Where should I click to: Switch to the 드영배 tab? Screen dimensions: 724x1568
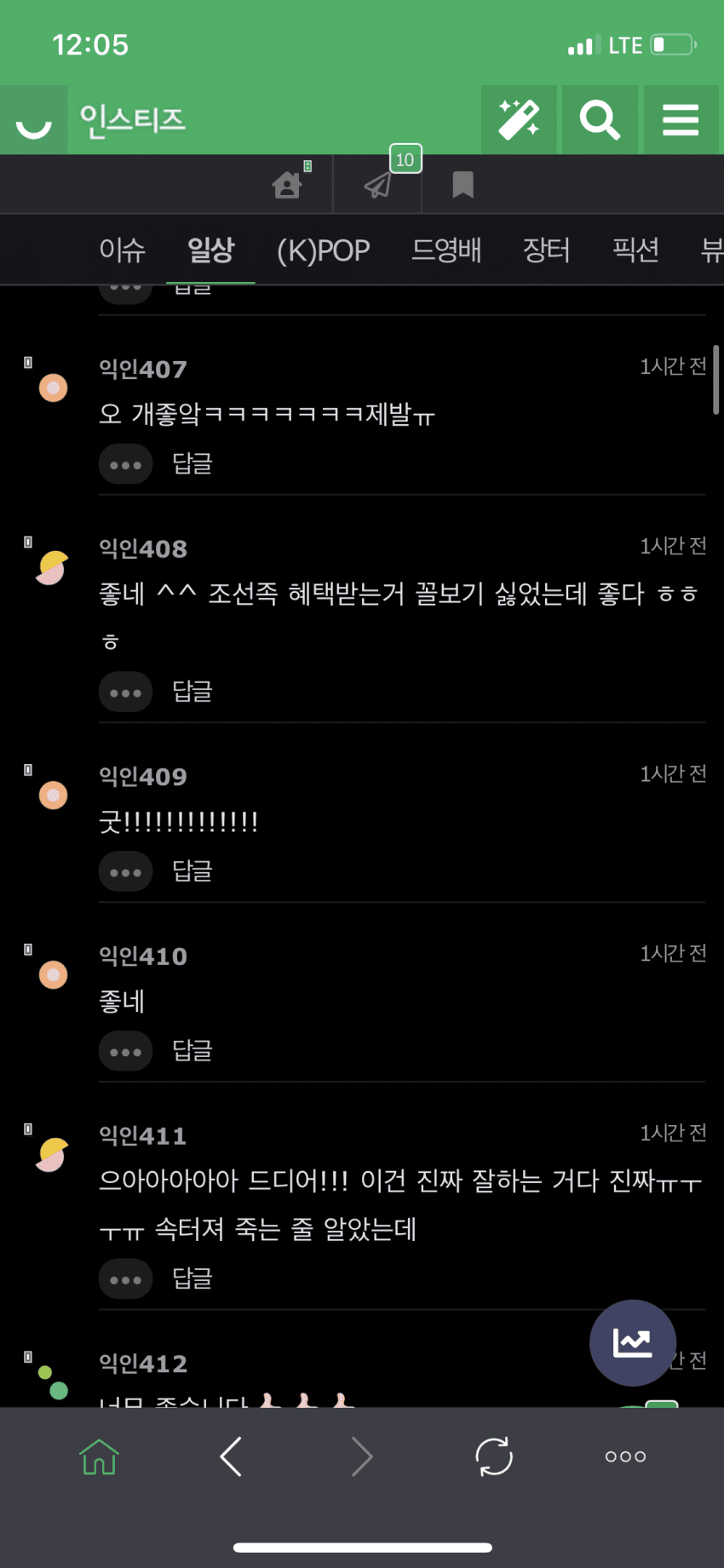click(x=446, y=250)
